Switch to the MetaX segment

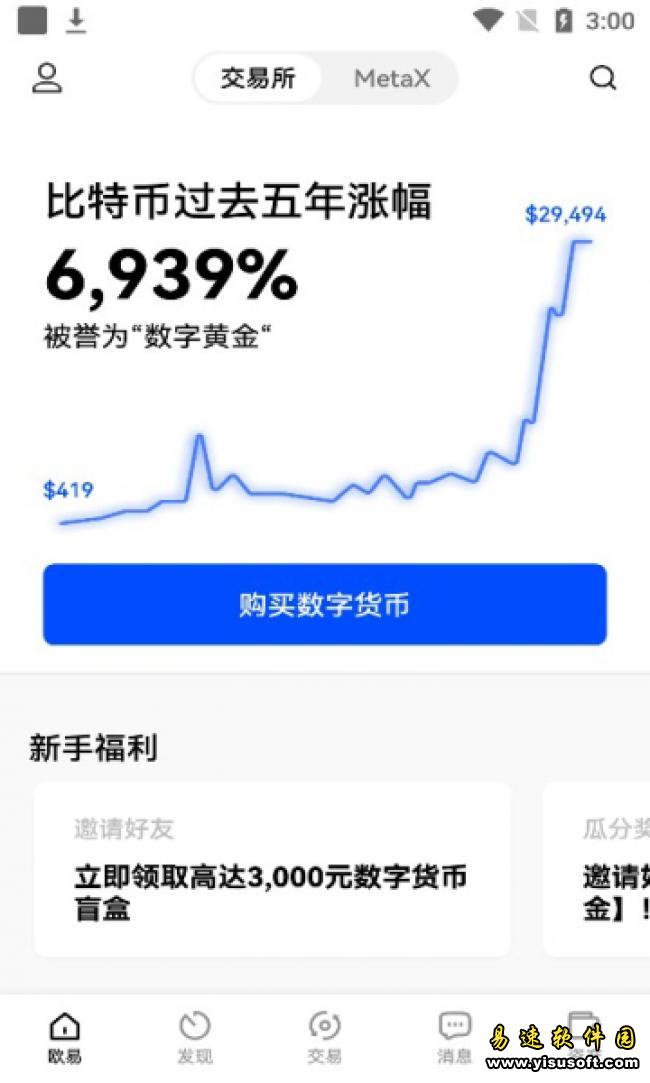(x=391, y=78)
